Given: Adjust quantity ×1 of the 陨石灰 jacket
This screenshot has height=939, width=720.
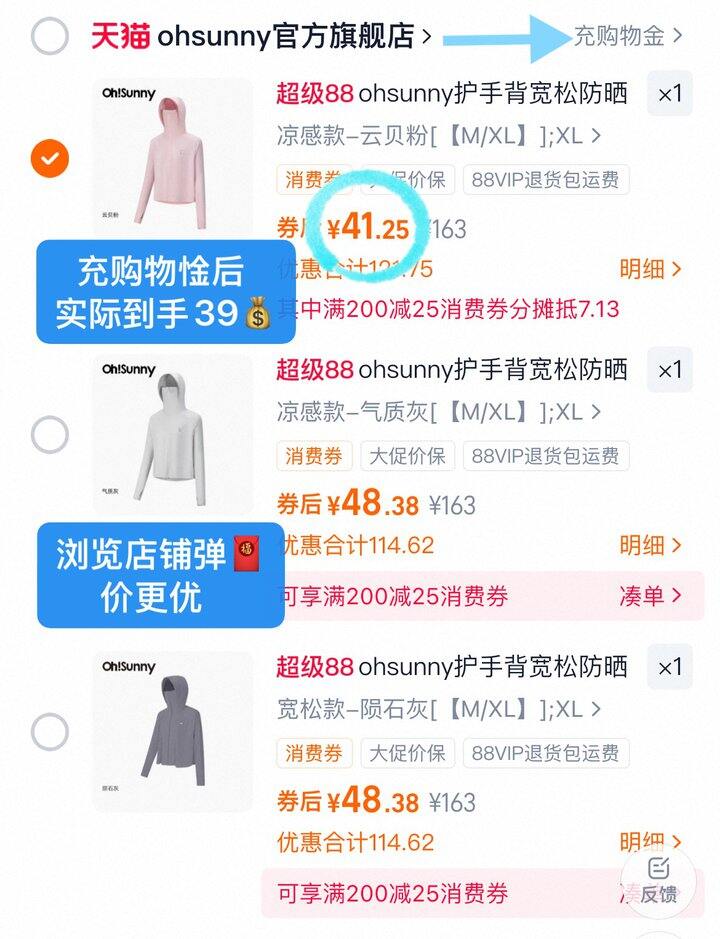Looking at the screenshot, I should [x=669, y=667].
